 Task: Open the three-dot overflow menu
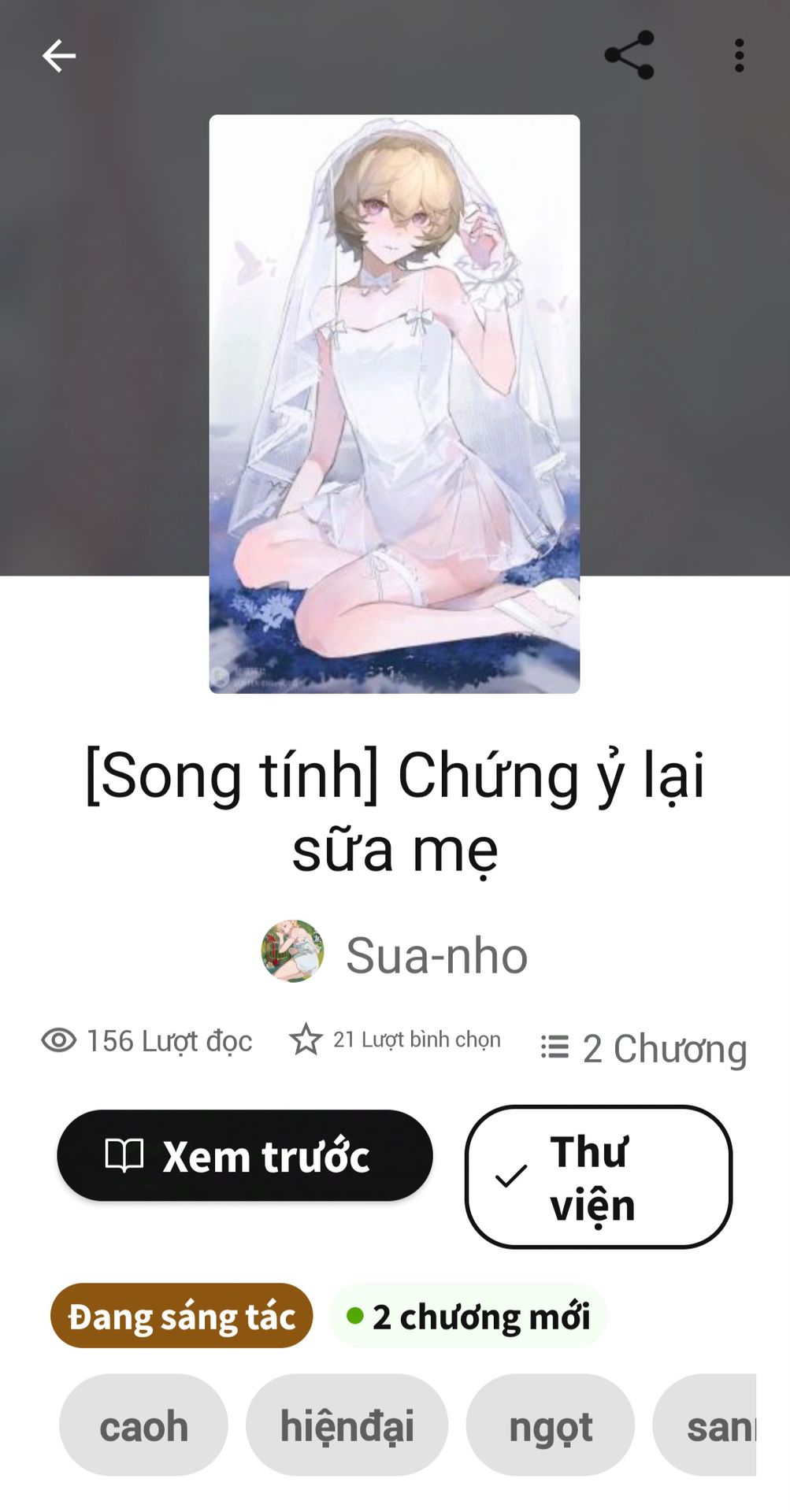point(739,56)
